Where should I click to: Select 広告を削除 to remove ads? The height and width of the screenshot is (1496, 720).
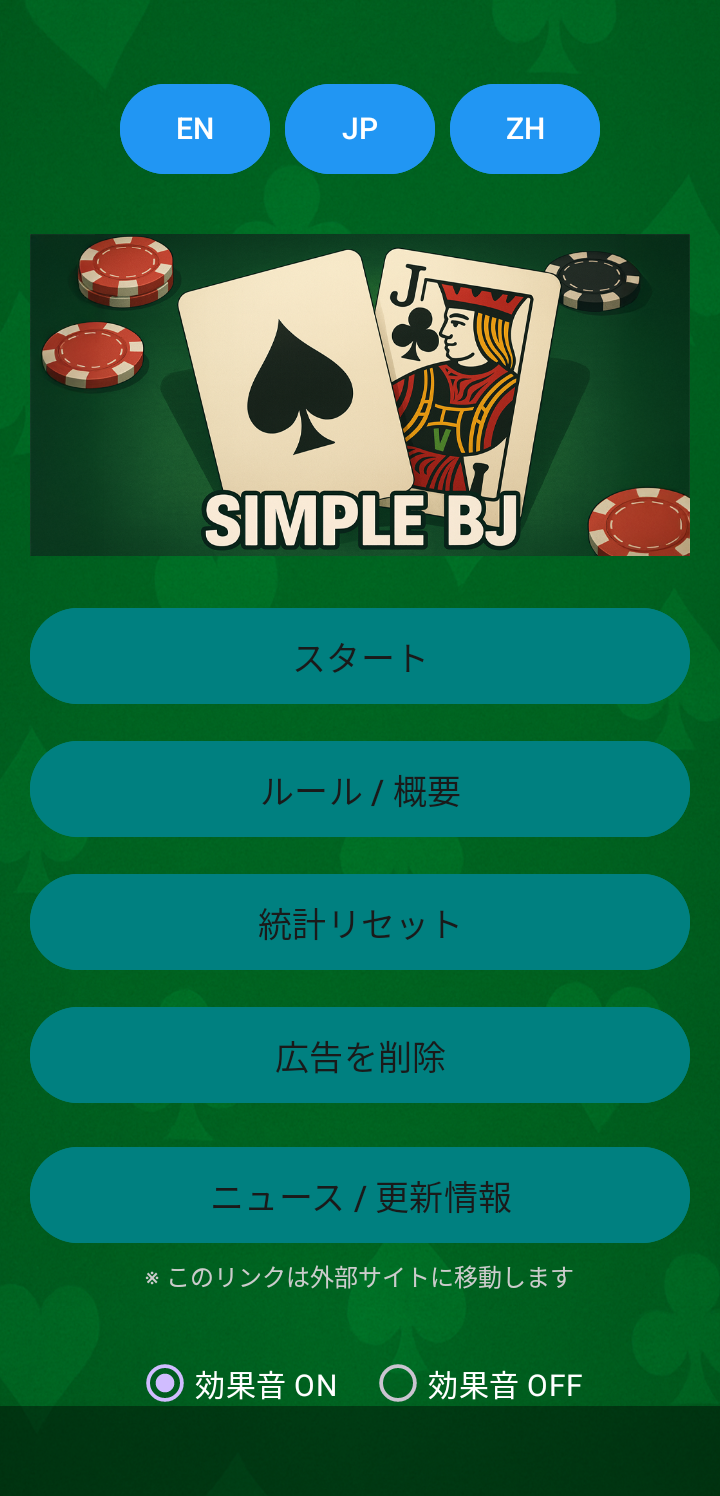[360, 1055]
